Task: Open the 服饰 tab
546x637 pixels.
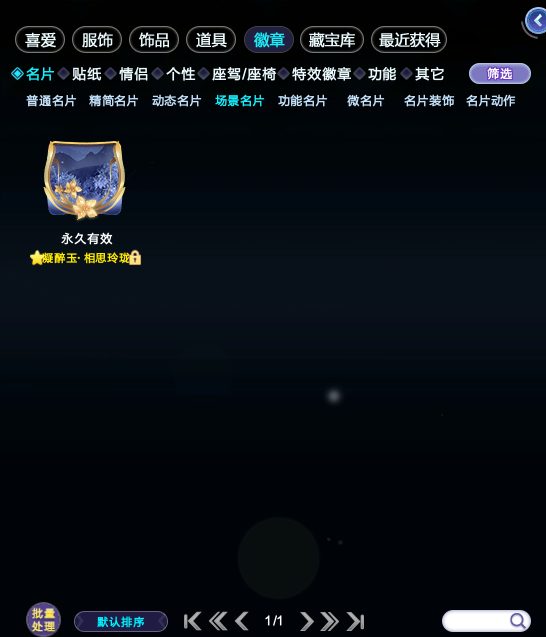Action: click(x=97, y=40)
